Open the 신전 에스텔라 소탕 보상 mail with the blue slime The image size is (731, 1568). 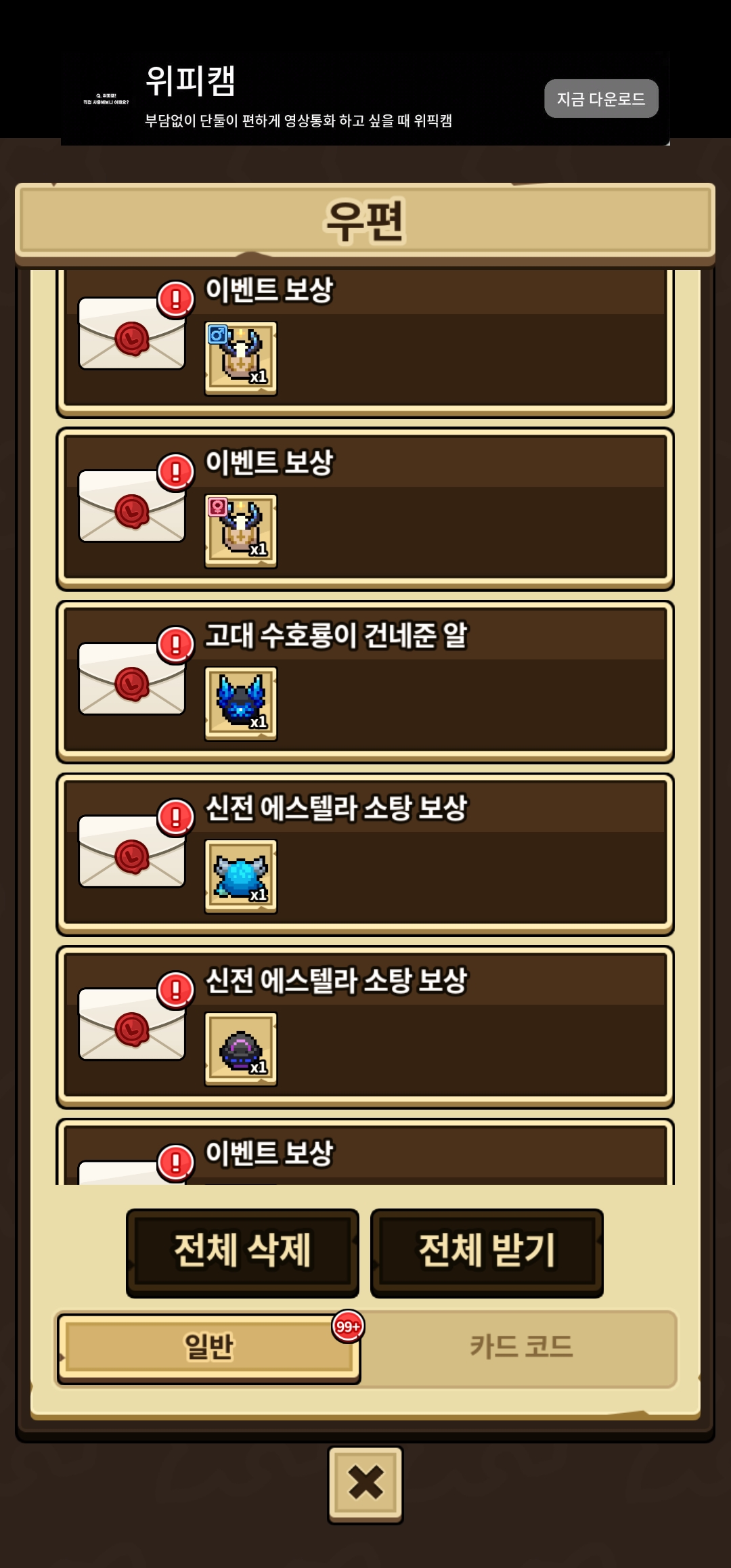pos(365,854)
